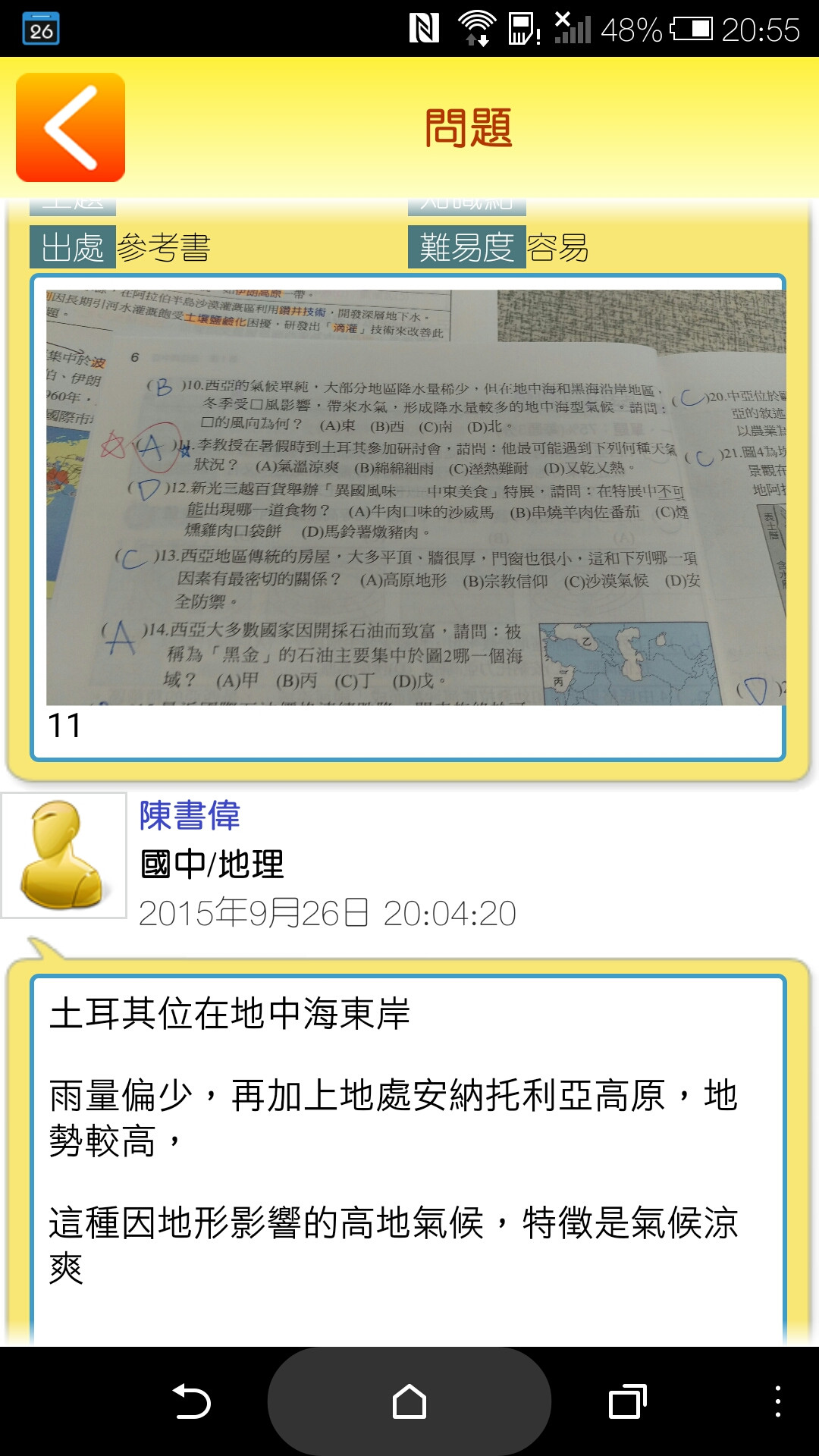Tap the orange back arrow button
Screen dimensions: 819x1456
click(71, 127)
